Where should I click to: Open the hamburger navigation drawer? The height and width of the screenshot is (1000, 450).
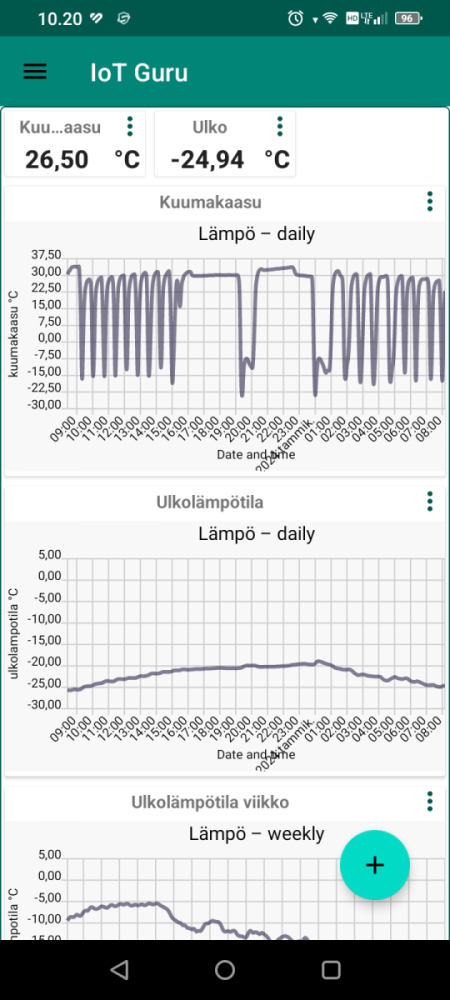35,71
